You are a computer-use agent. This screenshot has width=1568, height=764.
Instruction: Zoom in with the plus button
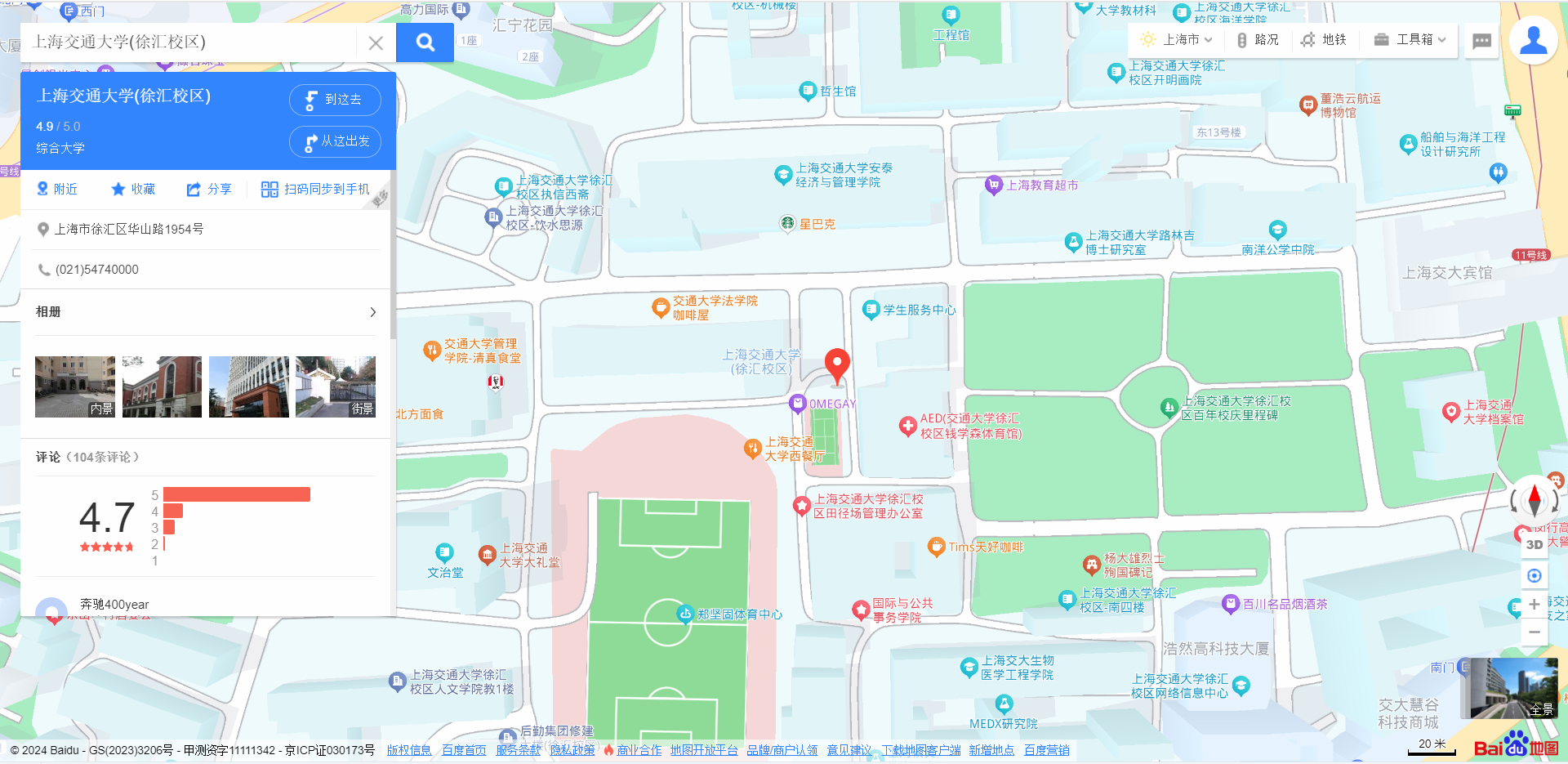pos(1534,604)
